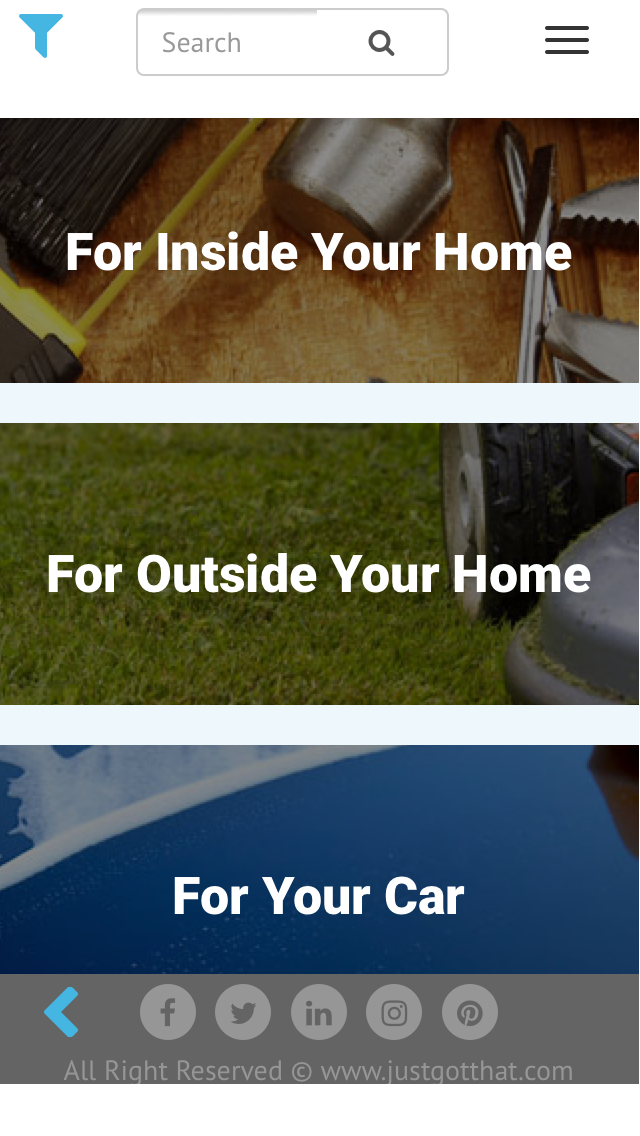View the Instagram profile
Screen dimensions: 640x1136
pos(394,1013)
